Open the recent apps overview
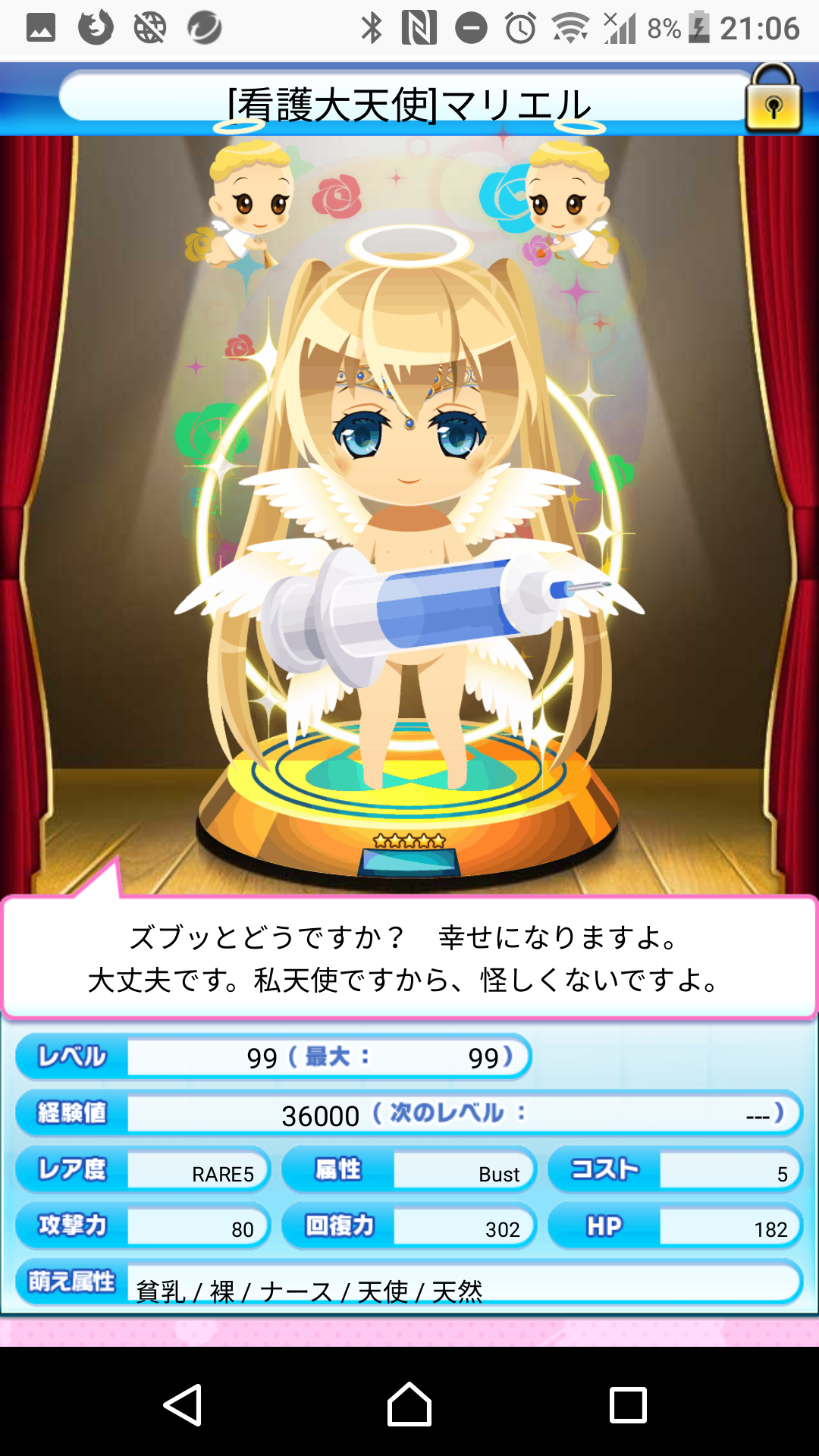This screenshot has height=1456, width=819. (x=628, y=1404)
